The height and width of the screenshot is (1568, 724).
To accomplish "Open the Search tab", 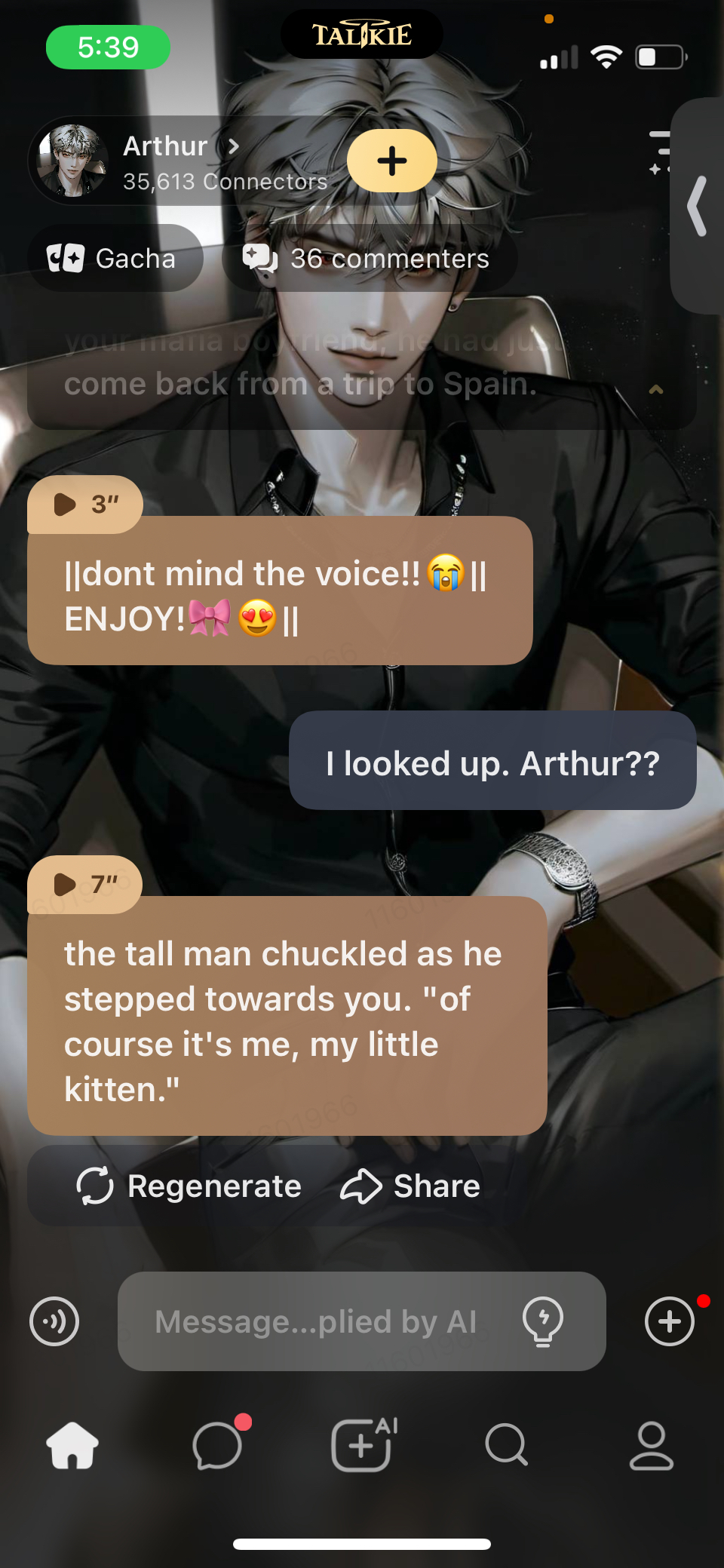I will (506, 1445).
